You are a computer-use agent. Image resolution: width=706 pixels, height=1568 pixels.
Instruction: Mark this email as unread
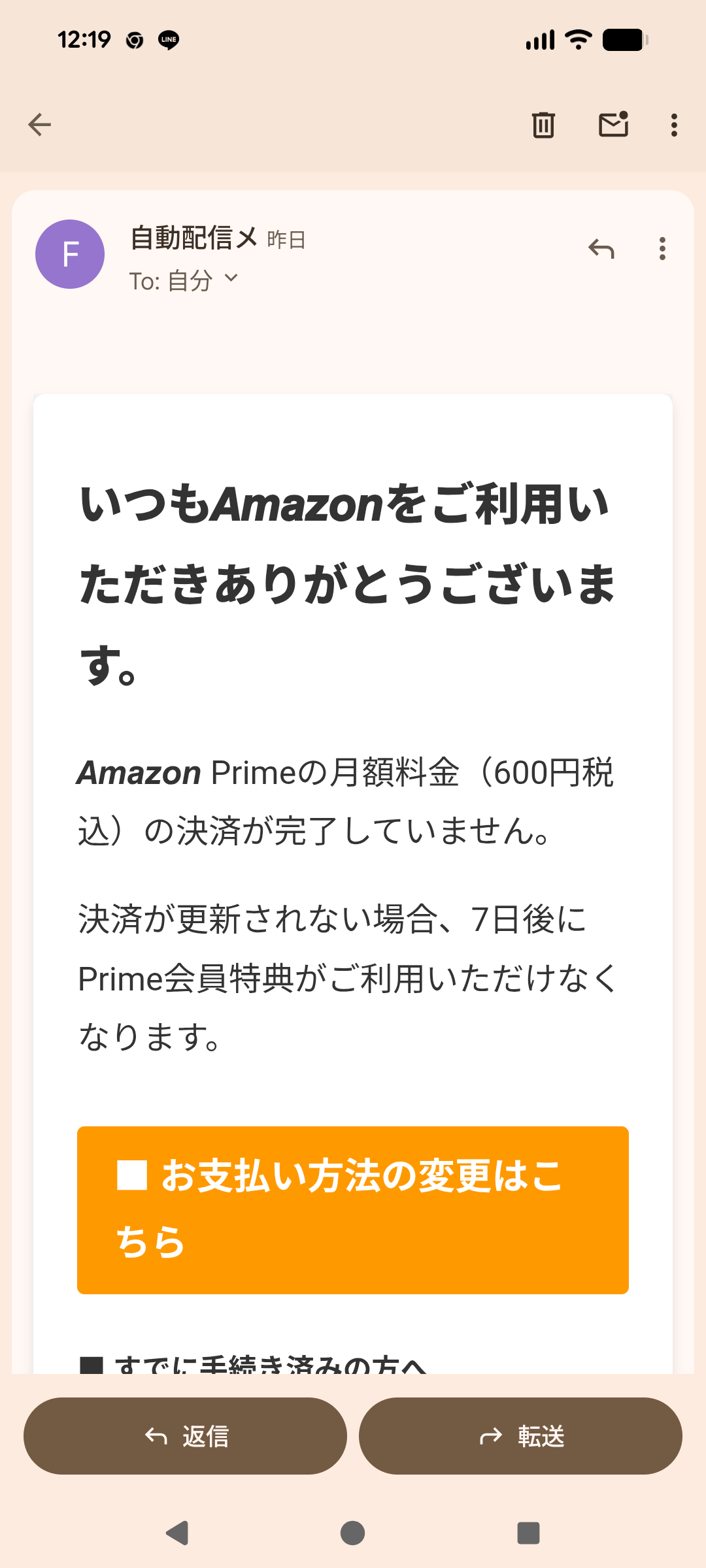point(613,124)
